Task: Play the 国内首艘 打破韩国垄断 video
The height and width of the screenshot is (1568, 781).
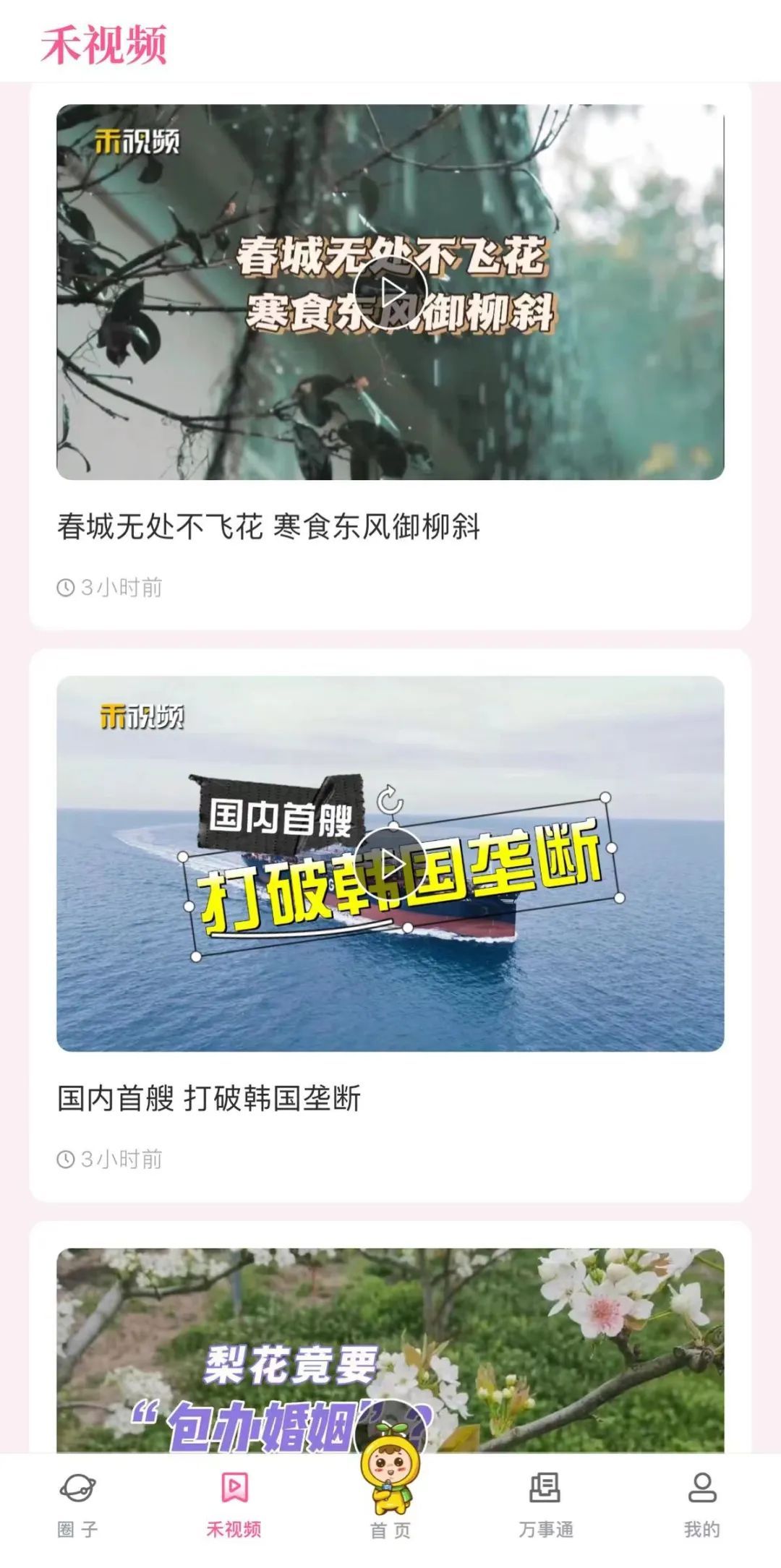Action: tap(390, 864)
